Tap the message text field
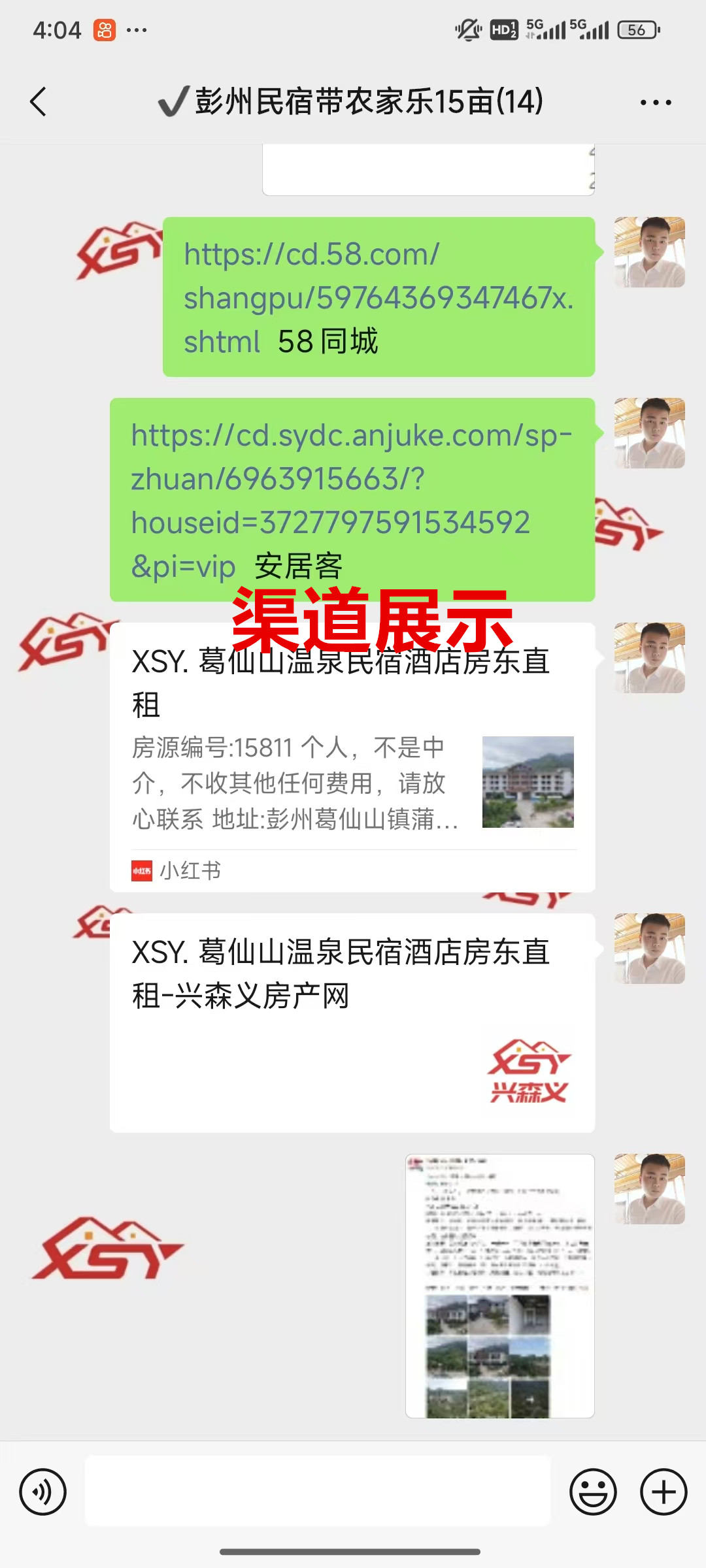This screenshot has height=1568, width=706. click(318, 1492)
